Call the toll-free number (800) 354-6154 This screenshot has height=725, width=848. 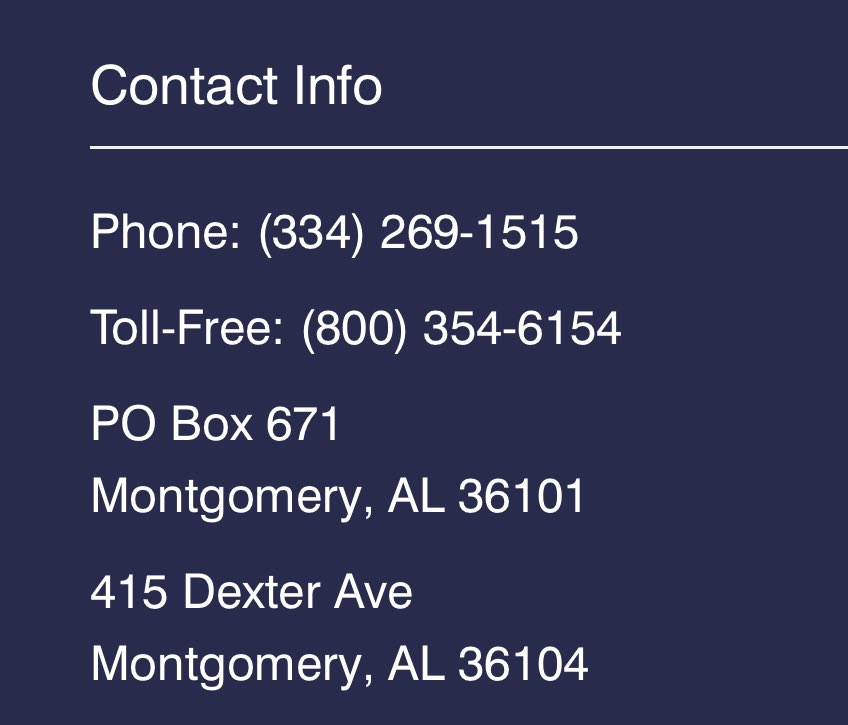pos(461,329)
